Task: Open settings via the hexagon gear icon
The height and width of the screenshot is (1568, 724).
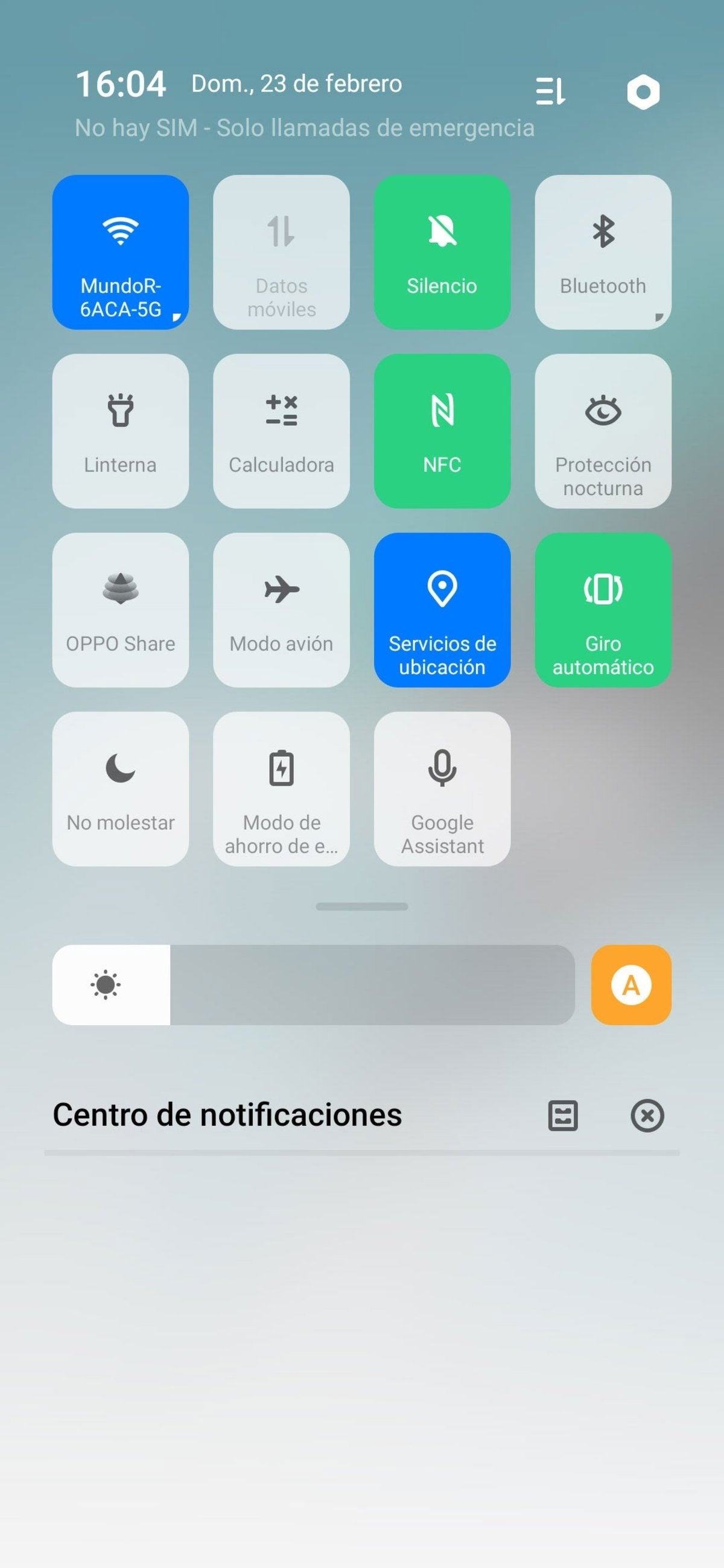Action: (x=643, y=92)
